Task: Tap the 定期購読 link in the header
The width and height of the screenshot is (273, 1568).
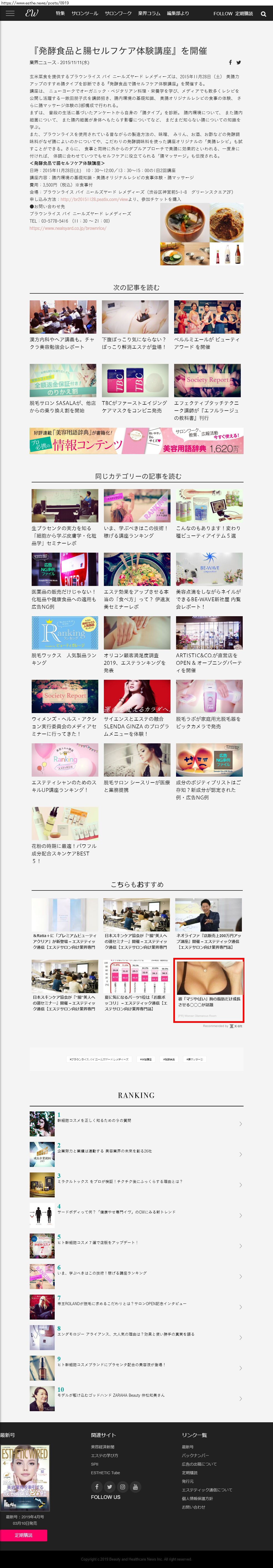Action: coord(244,13)
